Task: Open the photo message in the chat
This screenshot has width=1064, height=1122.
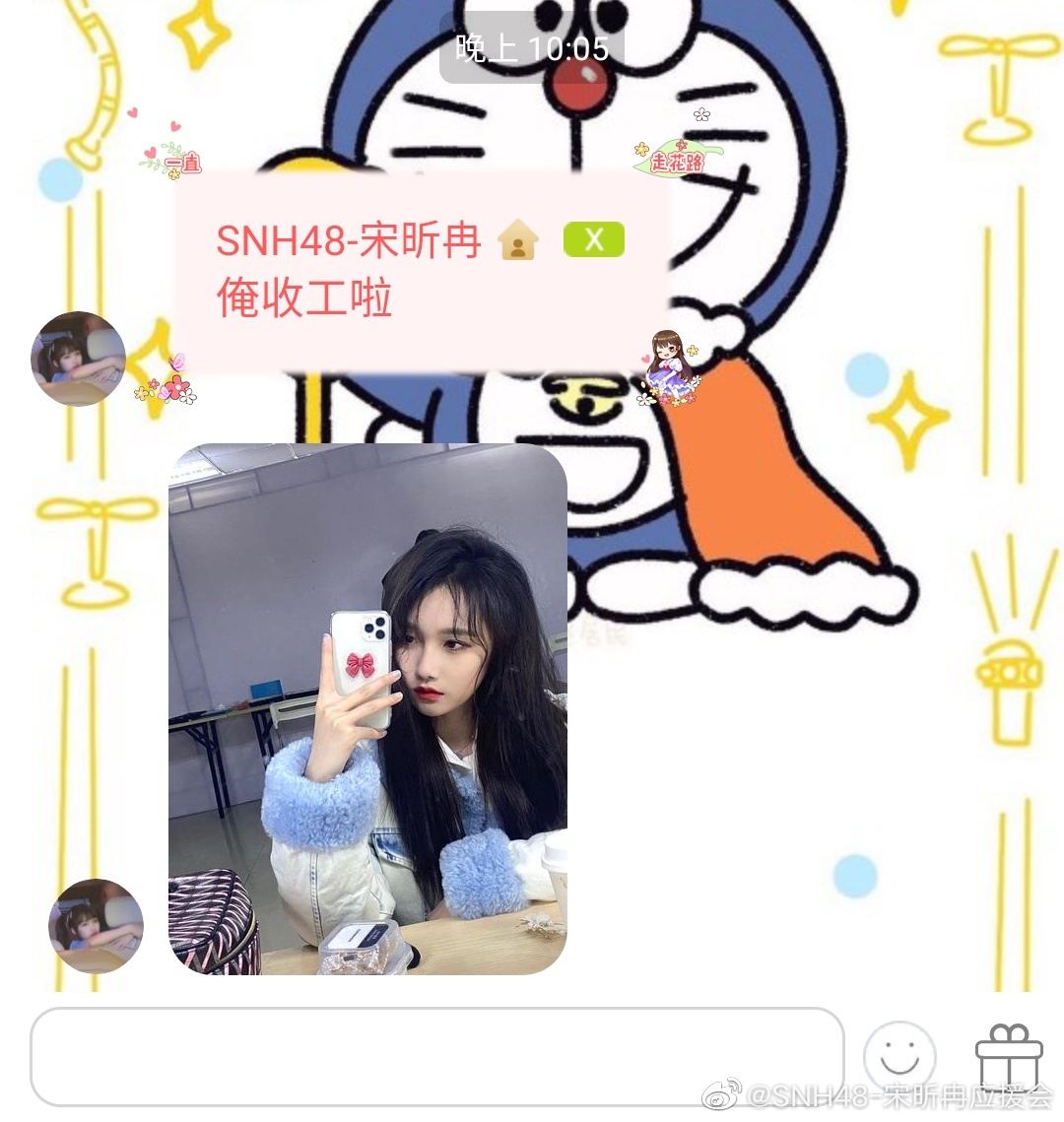Action: (367, 708)
